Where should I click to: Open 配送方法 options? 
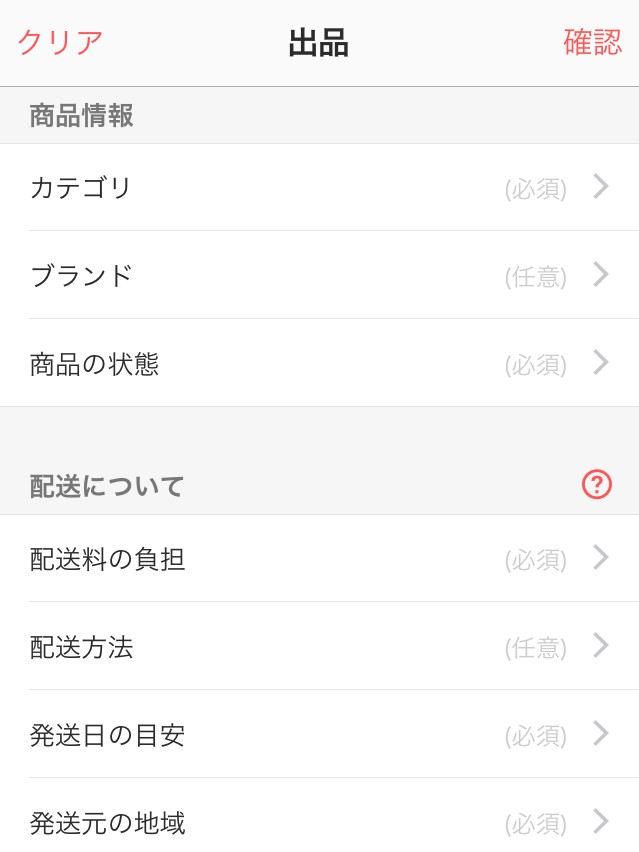[x=320, y=646]
